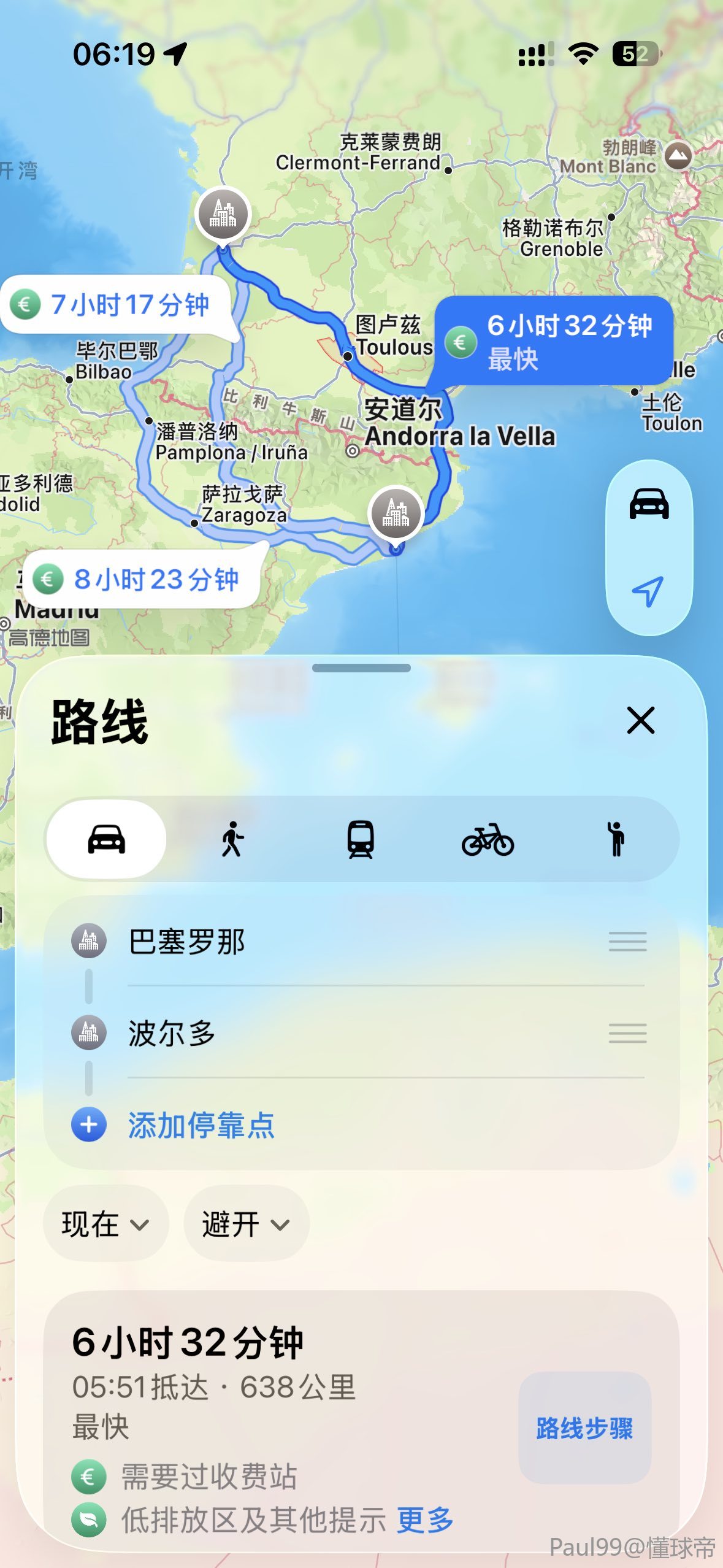Select the 6小时32分钟 fastest route label

click(554, 340)
